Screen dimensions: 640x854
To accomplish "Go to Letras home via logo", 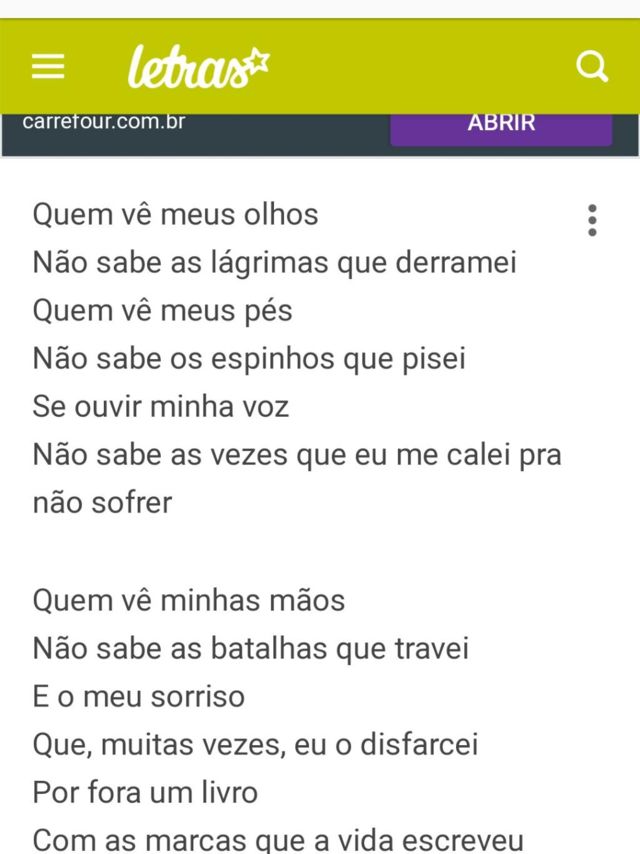I will tap(198, 67).
